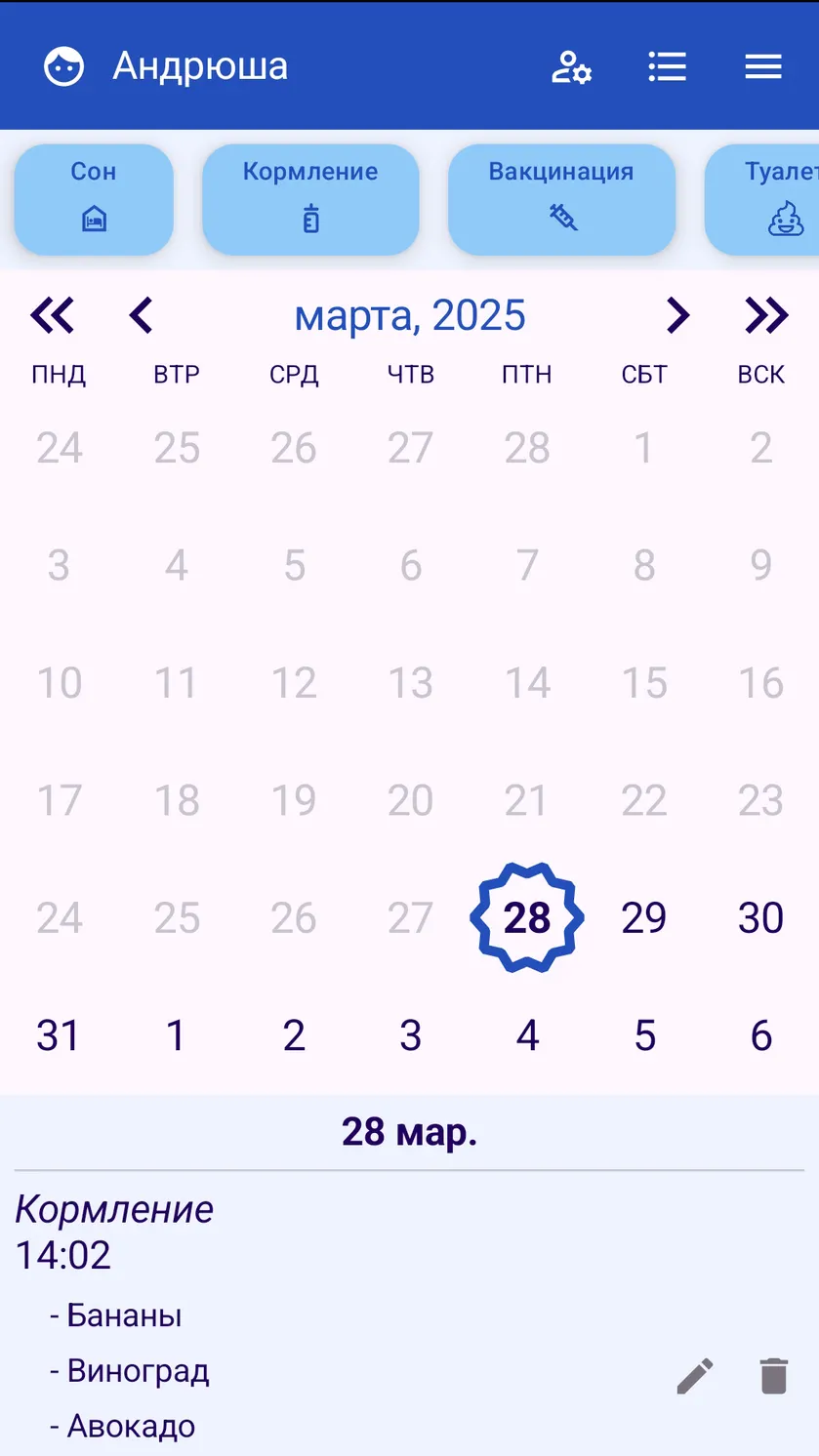Tap the марта, 2025 month title
This screenshot has height=1456, width=819.
click(410, 315)
